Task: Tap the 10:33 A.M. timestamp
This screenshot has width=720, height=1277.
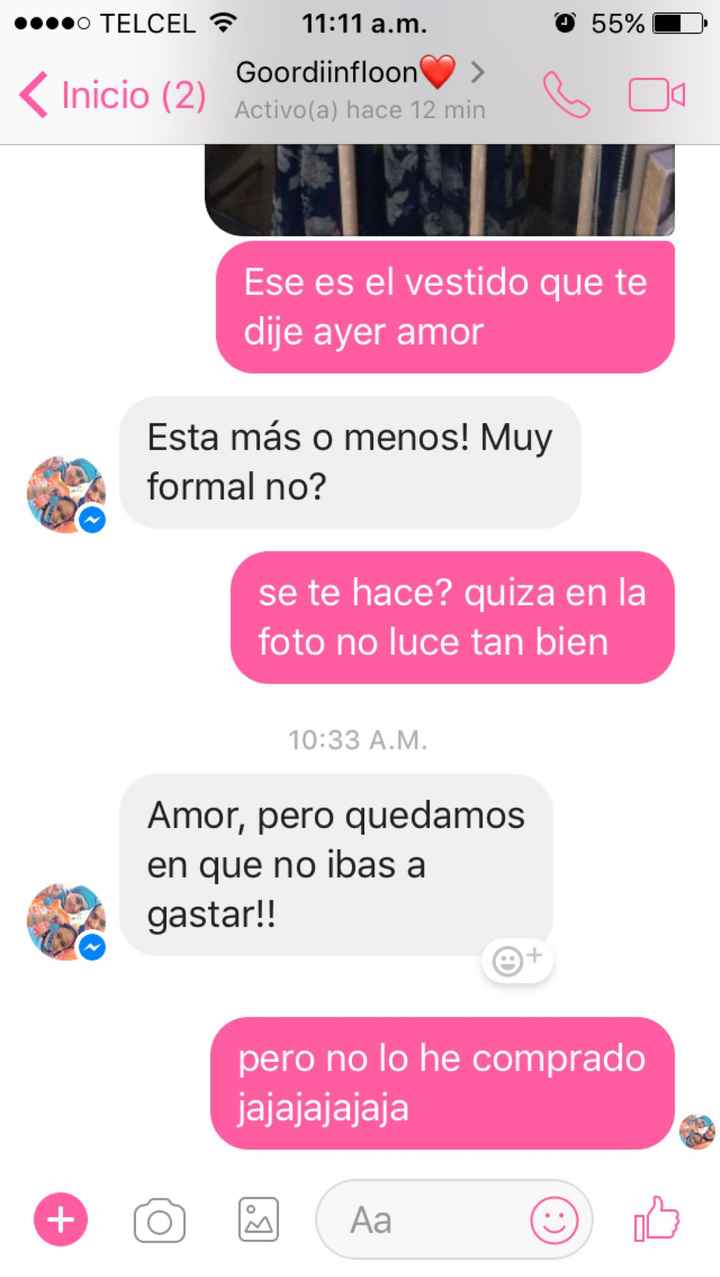Action: coord(357,740)
